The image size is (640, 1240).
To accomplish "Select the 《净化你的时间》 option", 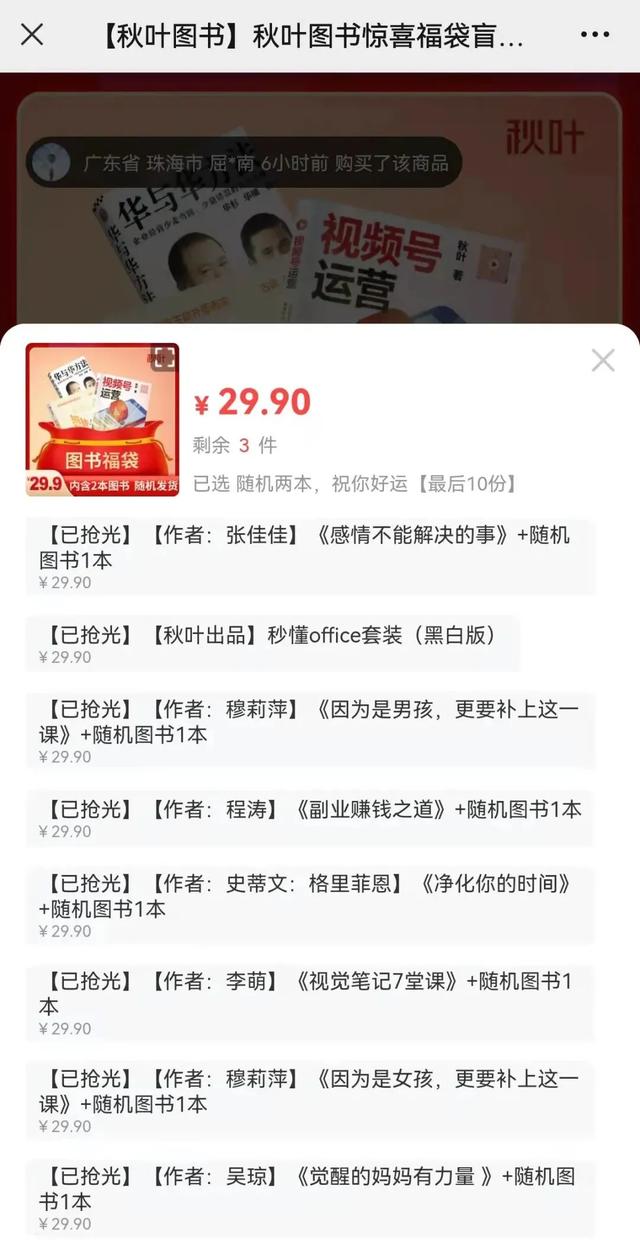I will [310, 906].
